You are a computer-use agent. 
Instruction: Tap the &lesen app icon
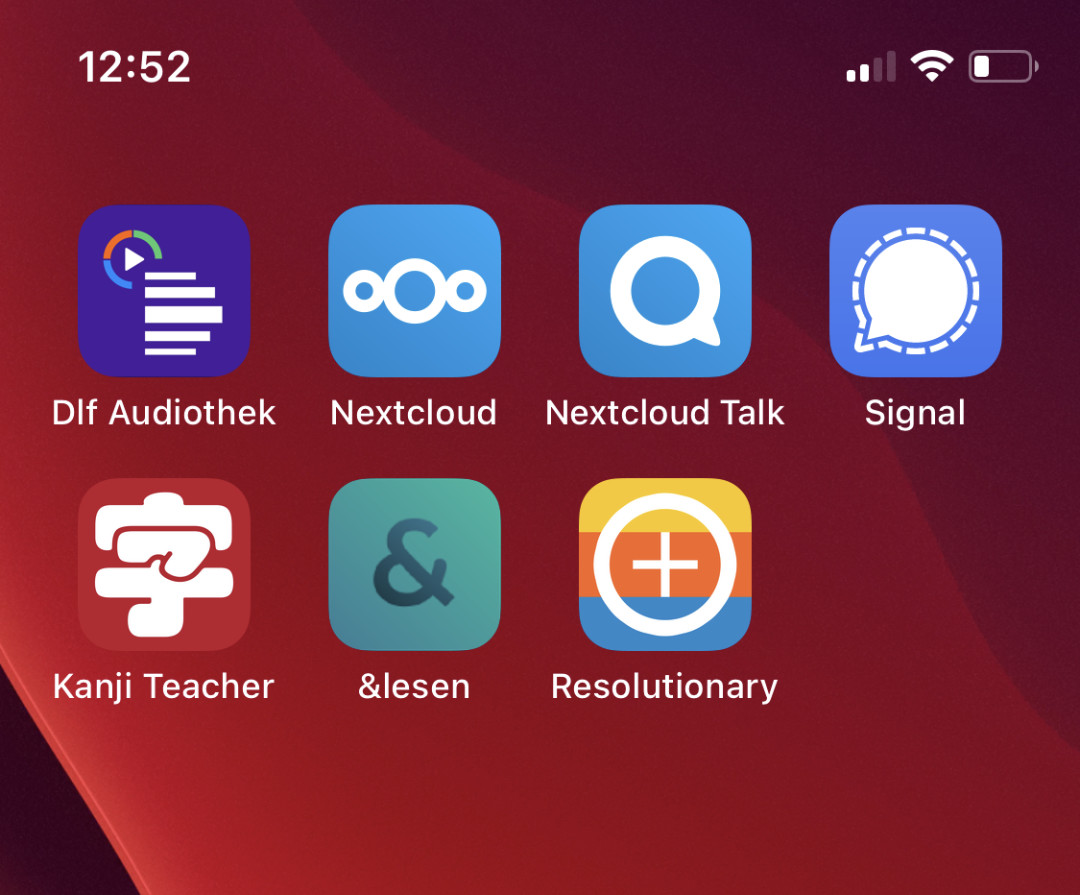(414, 564)
